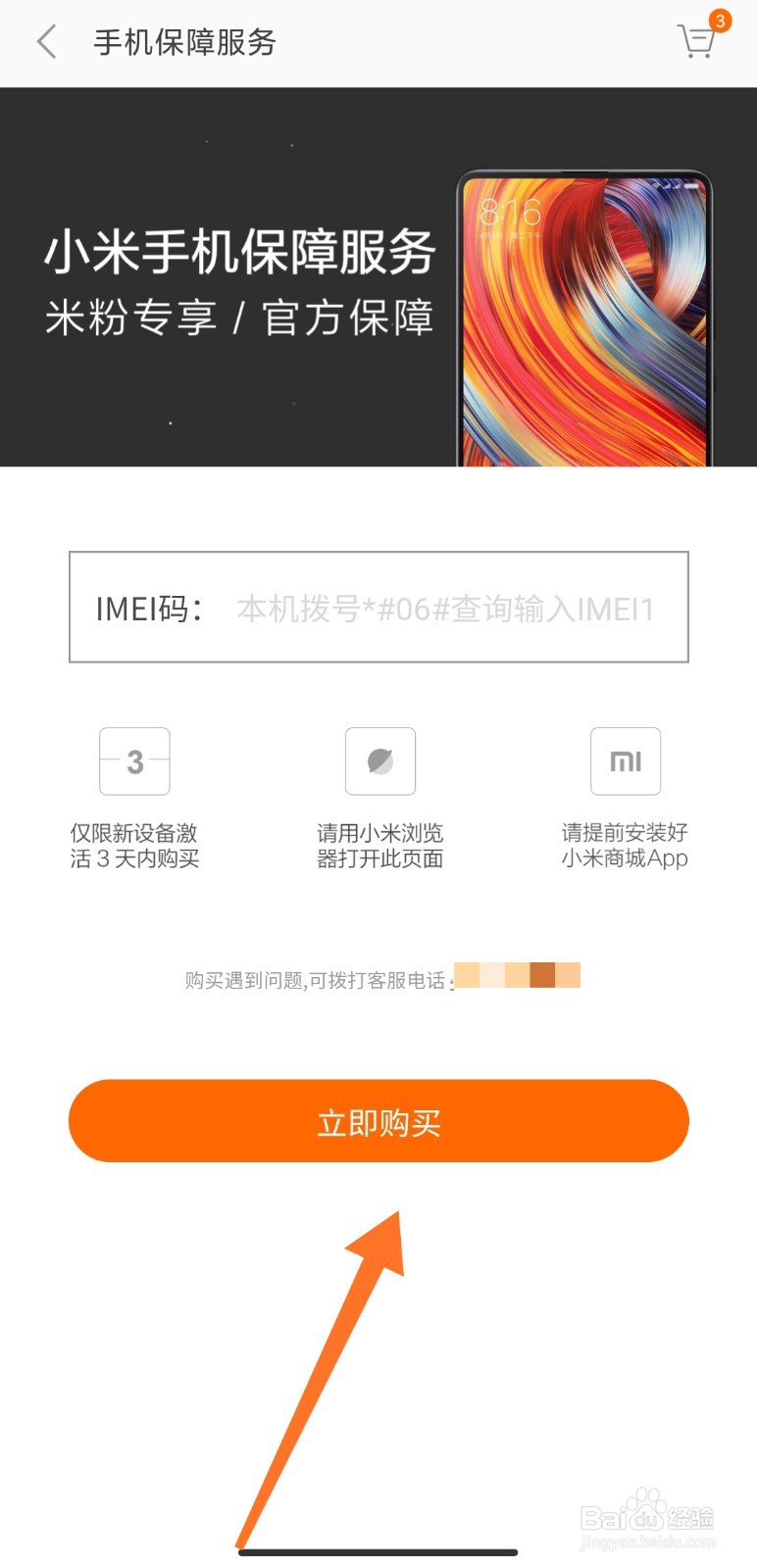Click the '3-day activation' calendar icon
Viewport: 757px width, 1568px height.
(134, 761)
